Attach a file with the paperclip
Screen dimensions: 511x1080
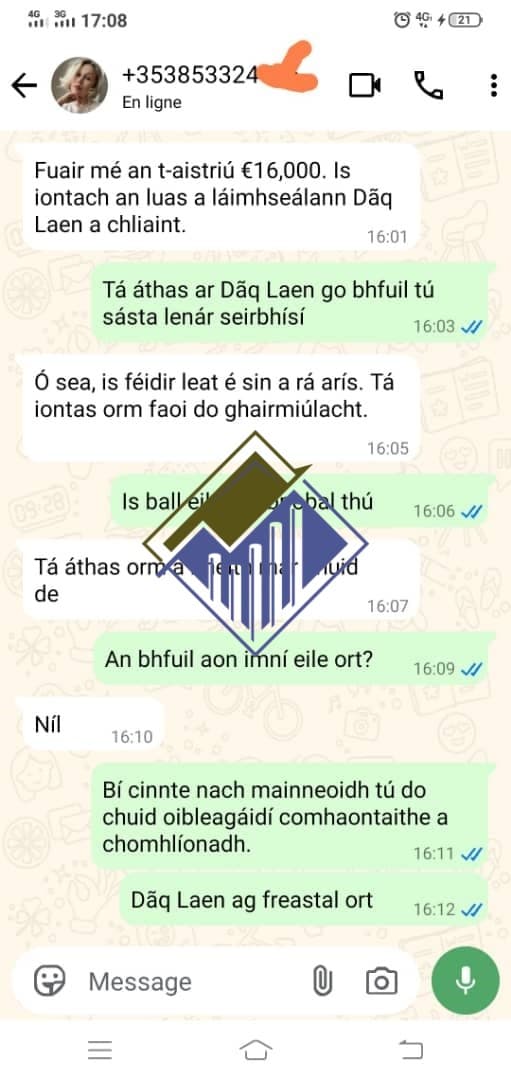point(322,981)
